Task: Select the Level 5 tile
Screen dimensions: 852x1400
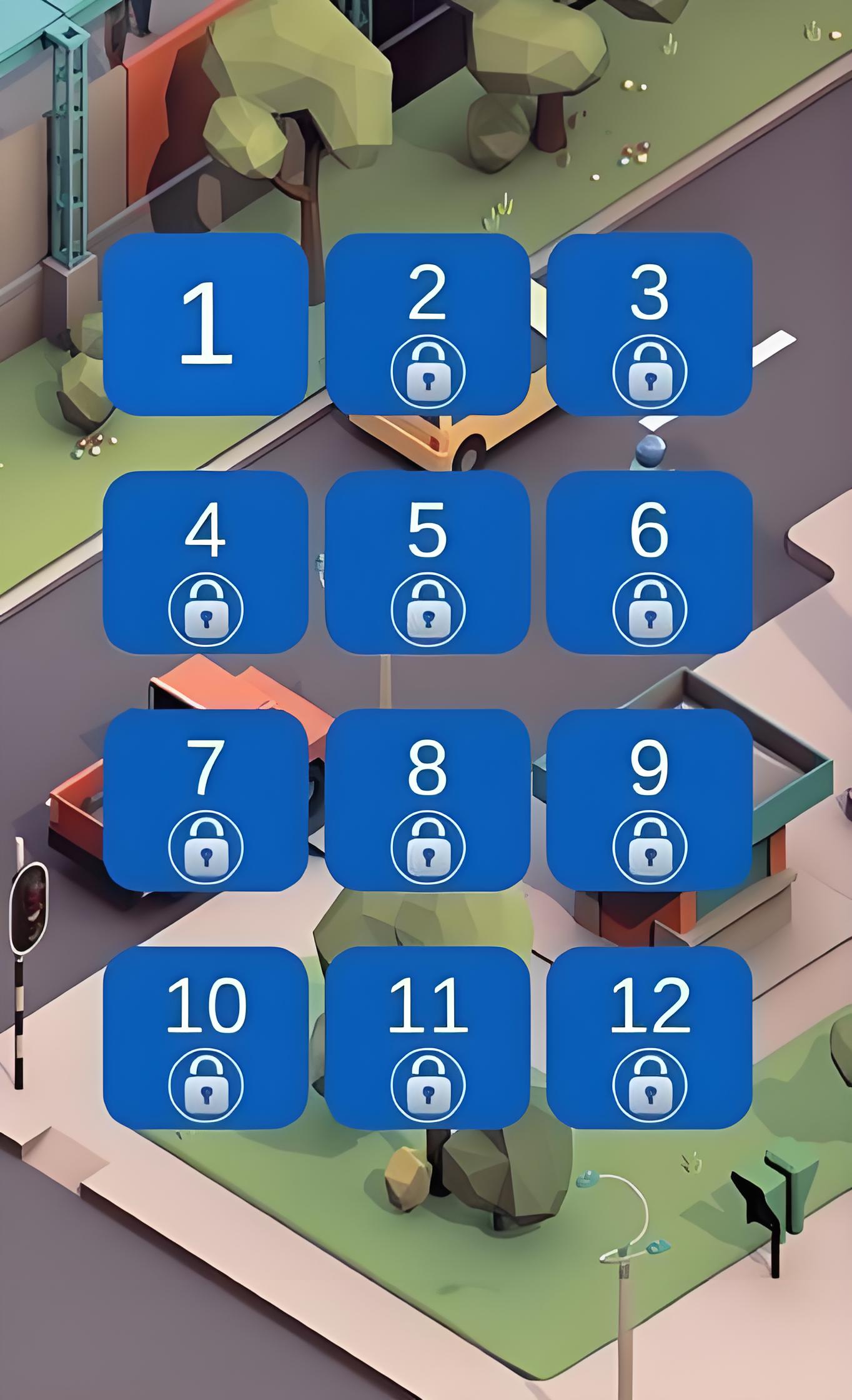Action: [x=428, y=562]
